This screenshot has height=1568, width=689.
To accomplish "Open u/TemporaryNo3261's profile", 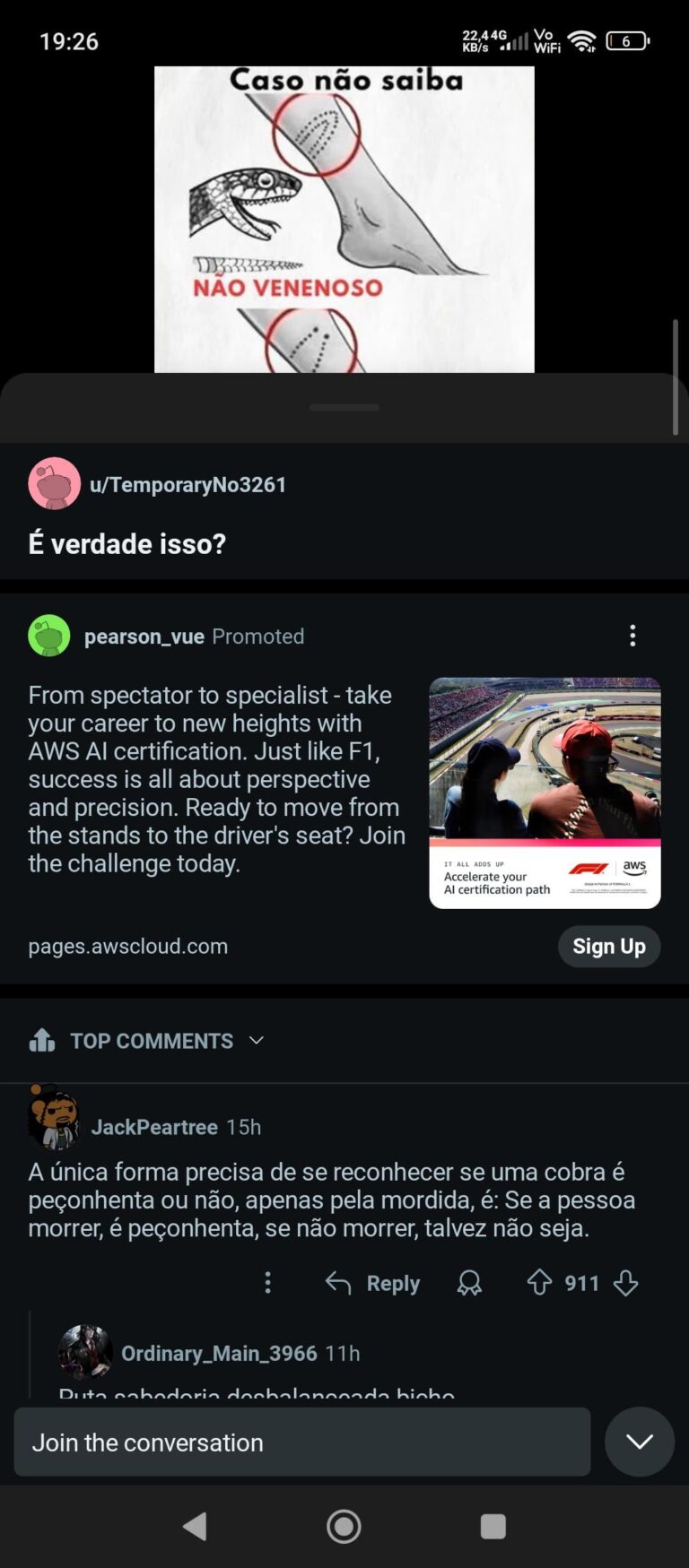I will (187, 485).
